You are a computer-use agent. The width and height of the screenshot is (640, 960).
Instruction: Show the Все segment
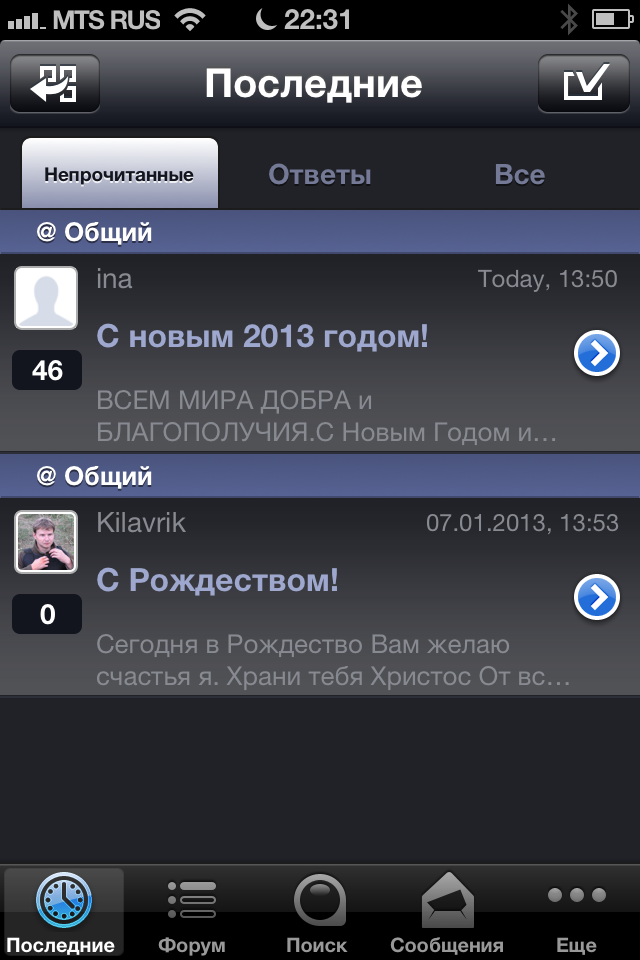point(519,175)
